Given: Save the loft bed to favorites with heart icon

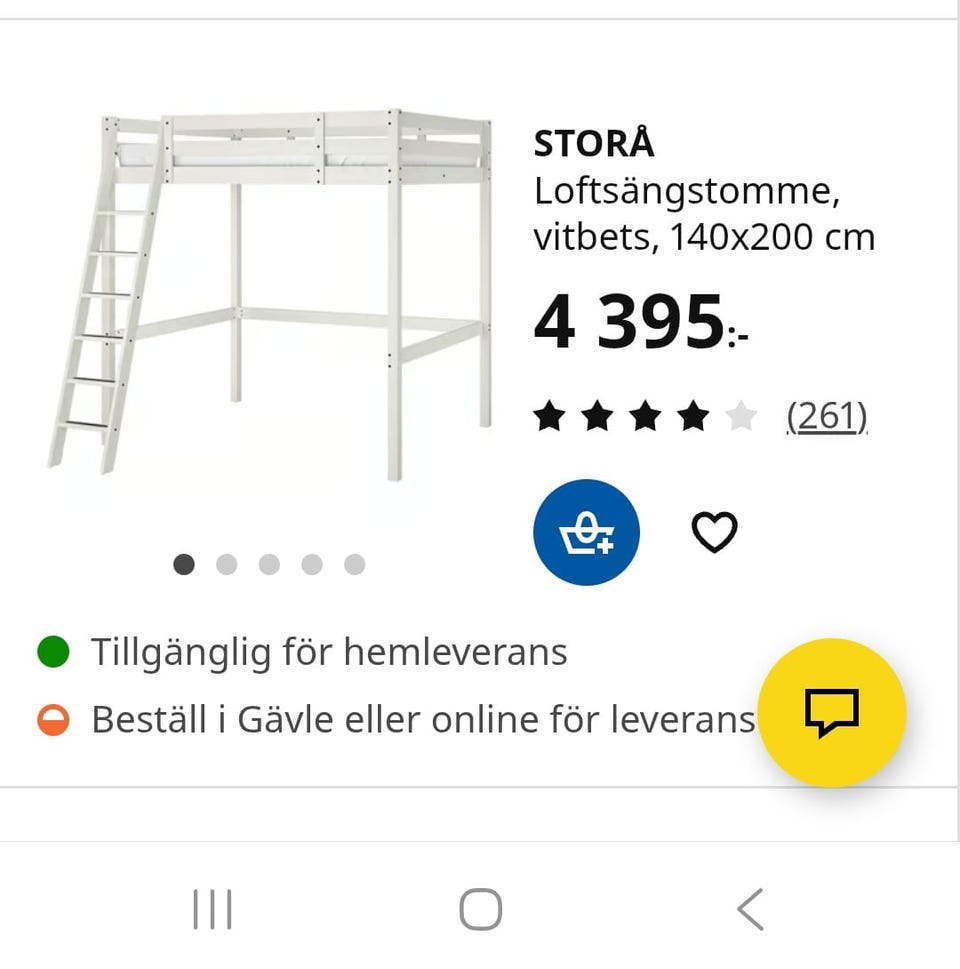Looking at the screenshot, I should tap(714, 531).
